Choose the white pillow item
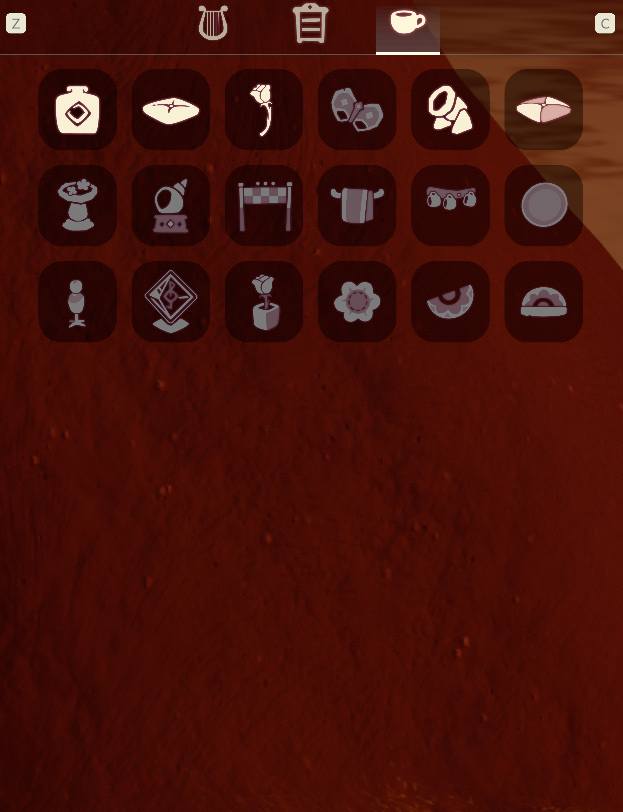The image size is (623, 812). 171,110
